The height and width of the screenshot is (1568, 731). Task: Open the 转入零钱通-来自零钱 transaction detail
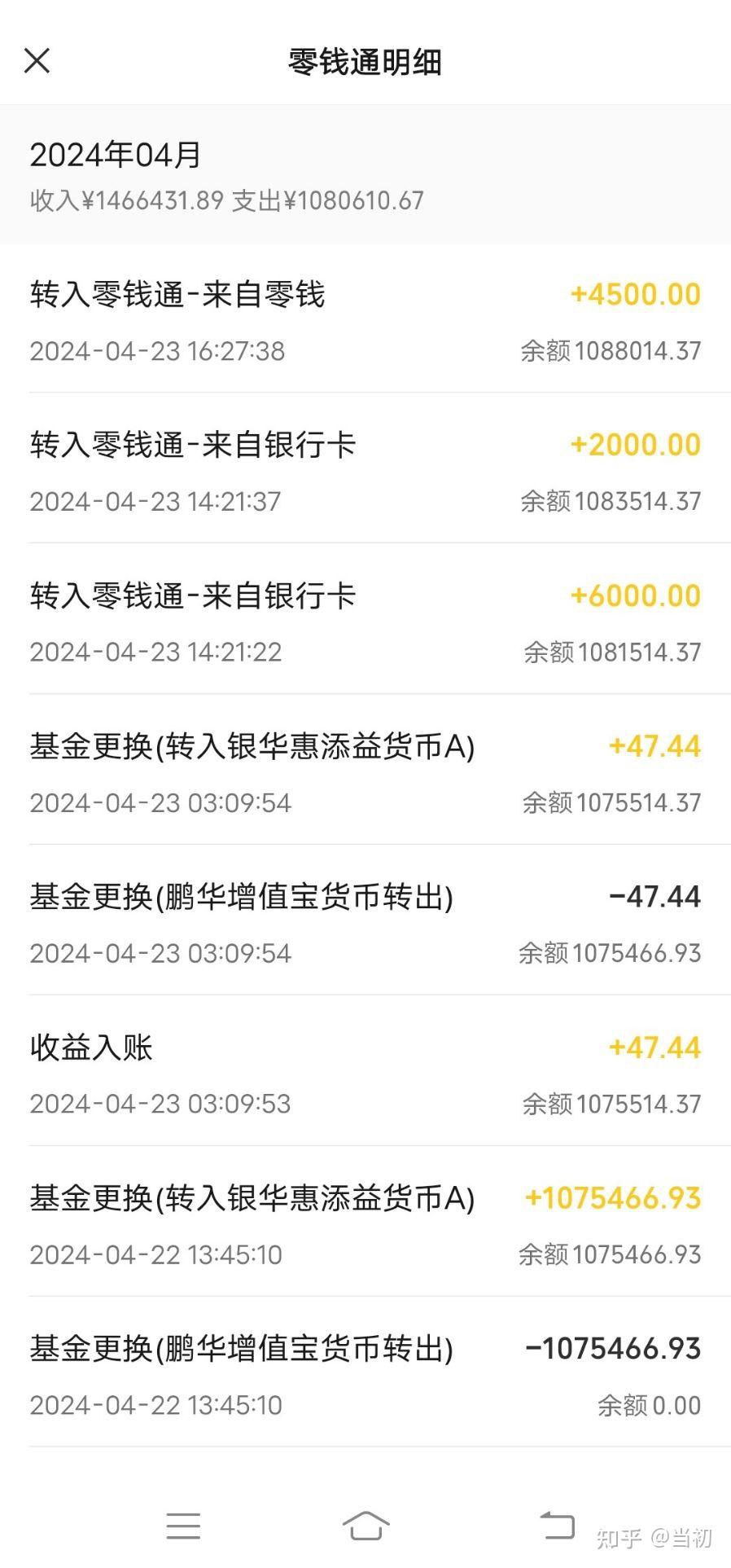tap(177, 296)
